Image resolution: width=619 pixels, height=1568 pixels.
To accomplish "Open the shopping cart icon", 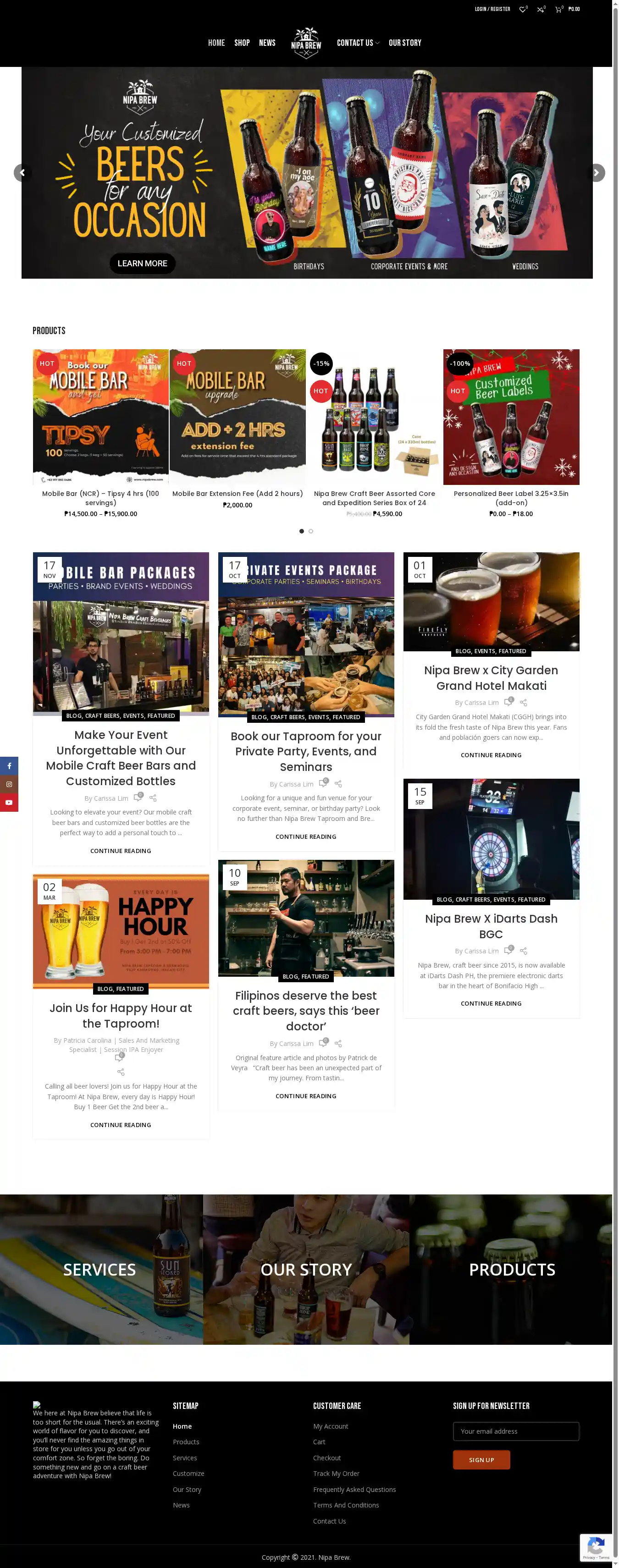I will pos(558,9).
